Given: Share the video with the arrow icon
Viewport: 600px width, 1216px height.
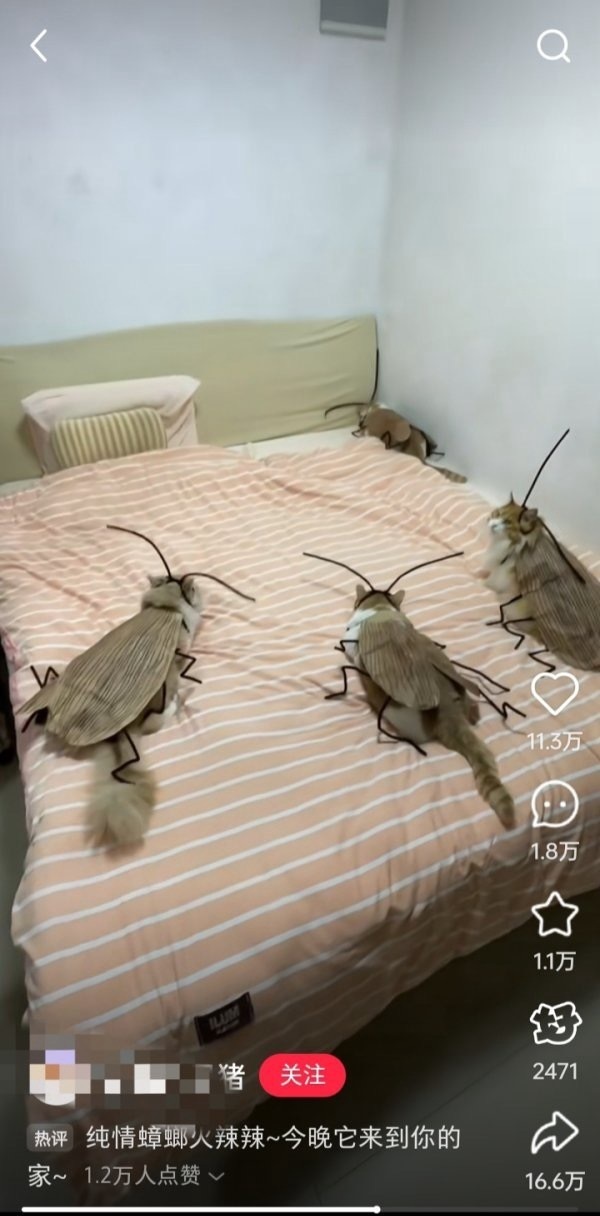Looking at the screenshot, I should 554,1134.
